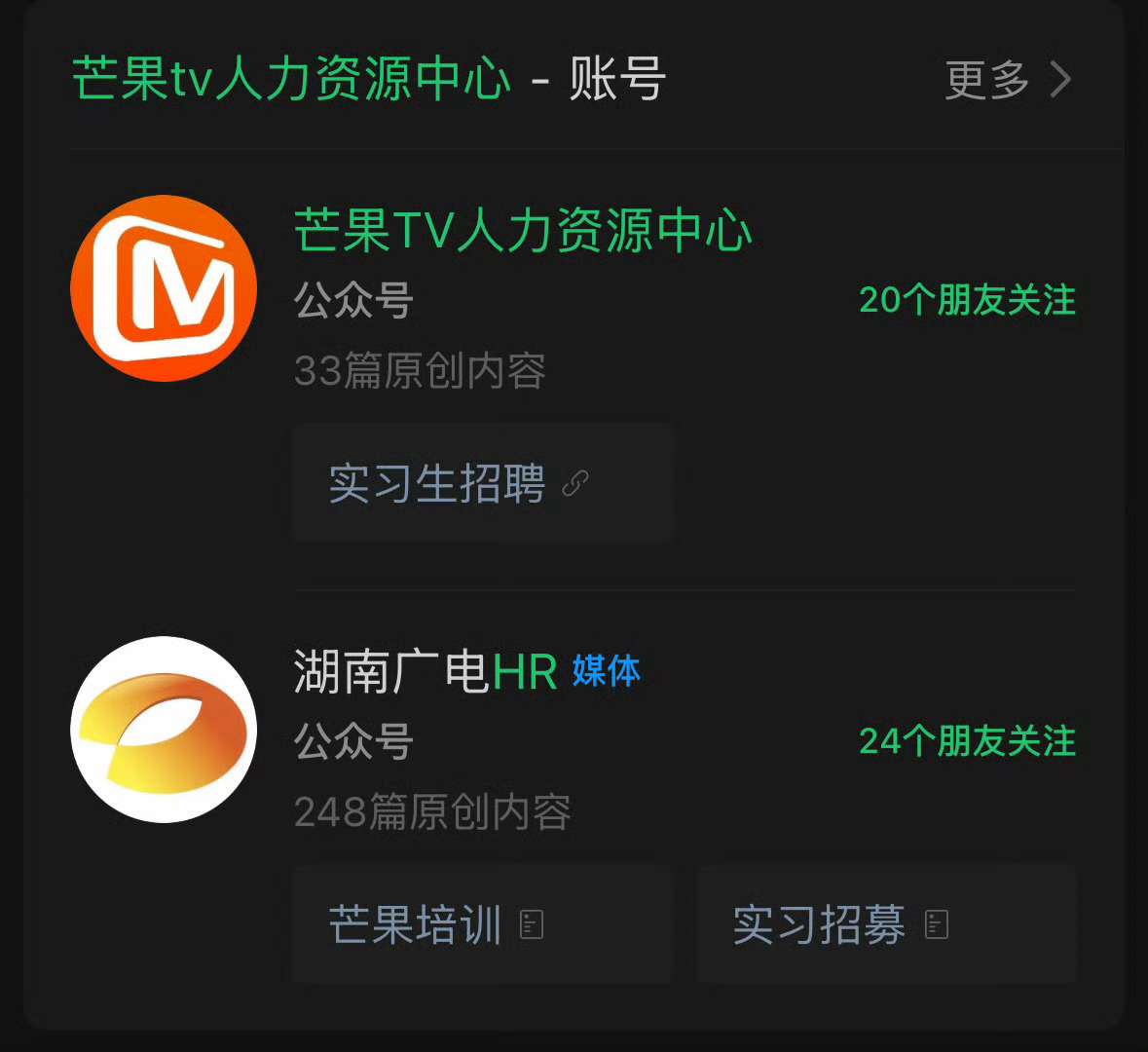Screen dimensions: 1148x1052
Task: Open the 实习招募 menu shortcut
Action: (x=887, y=924)
